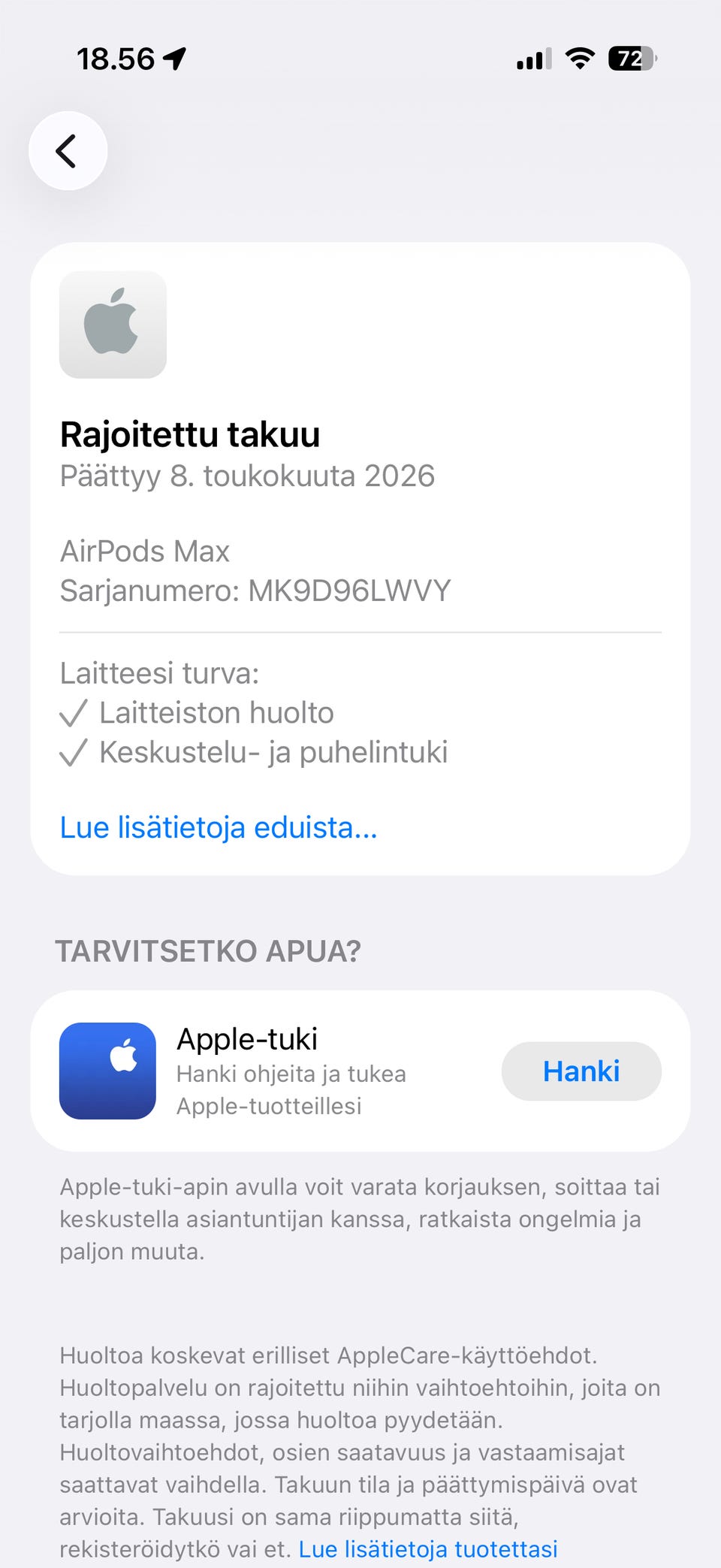The height and width of the screenshot is (1568, 721).
Task: Open the Apple-tuki app card
Action: tap(360, 1071)
